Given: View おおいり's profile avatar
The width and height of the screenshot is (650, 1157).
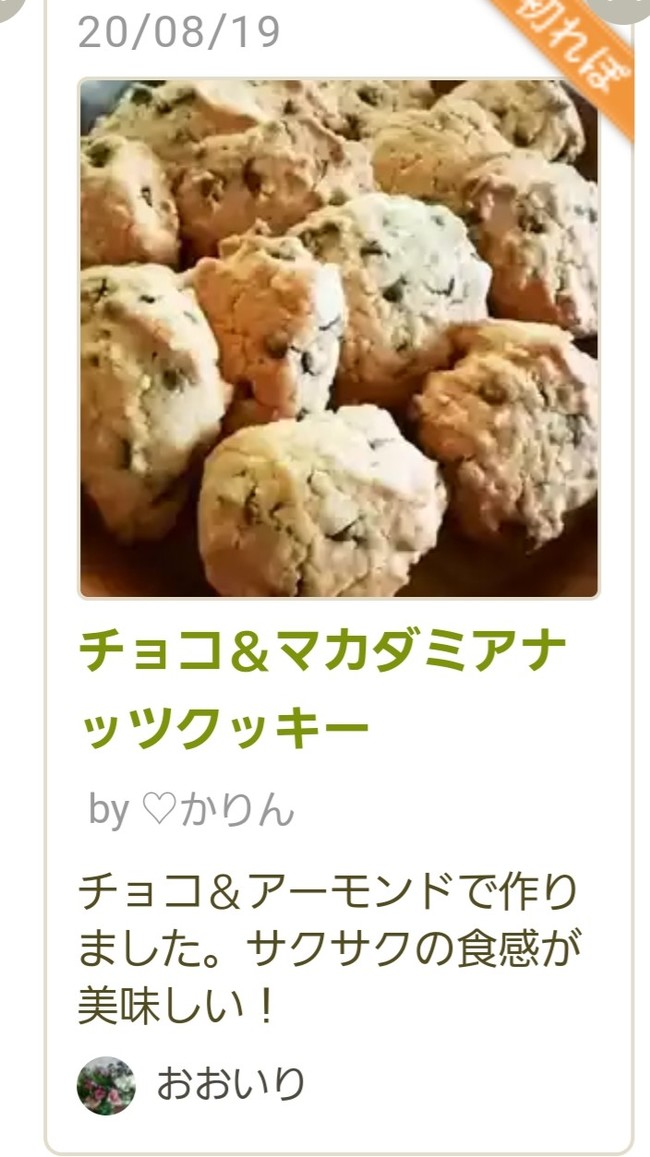Looking at the screenshot, I should [x=106, y=1085].
